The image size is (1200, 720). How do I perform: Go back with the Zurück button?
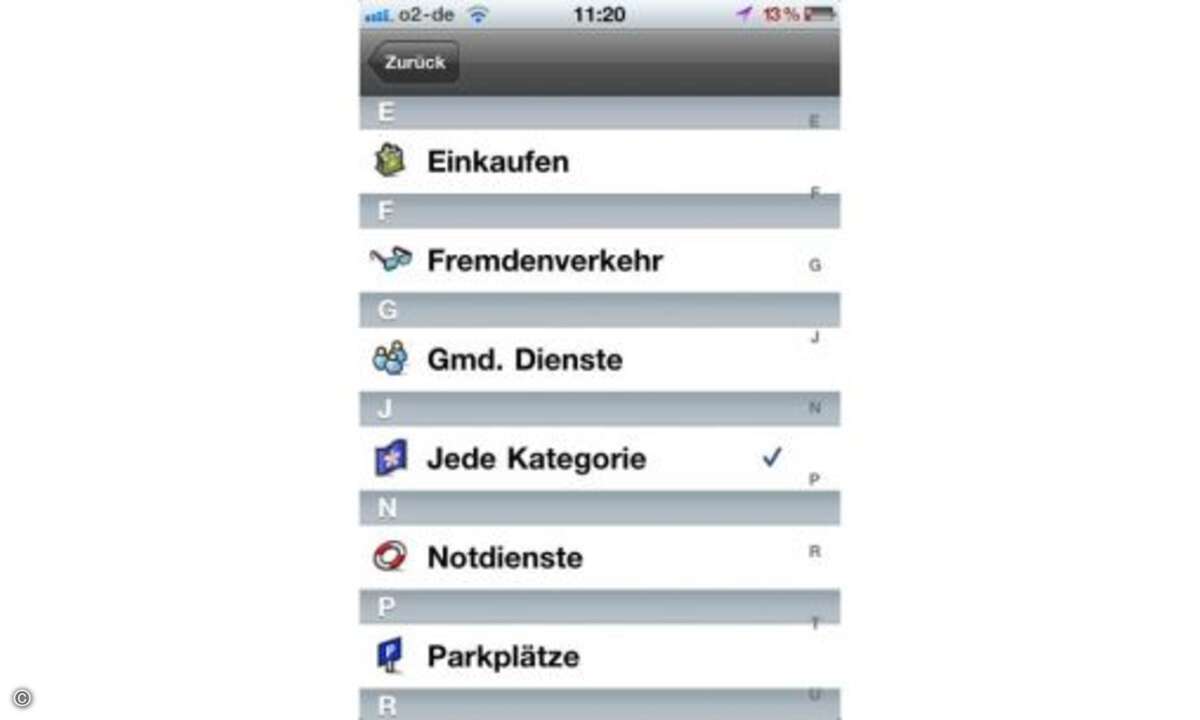(x=415, y=62)
